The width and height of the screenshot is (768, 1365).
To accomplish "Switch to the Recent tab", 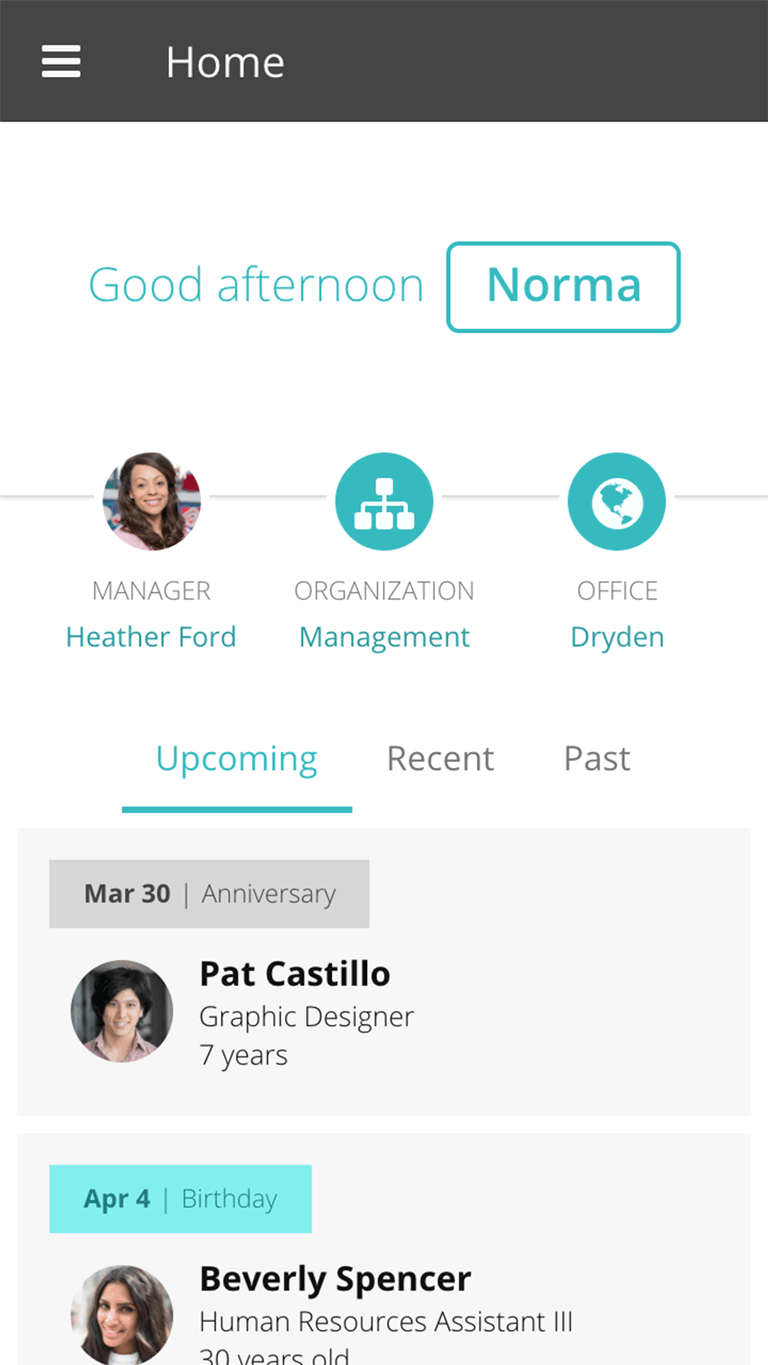I will click(x=440, y=759).
